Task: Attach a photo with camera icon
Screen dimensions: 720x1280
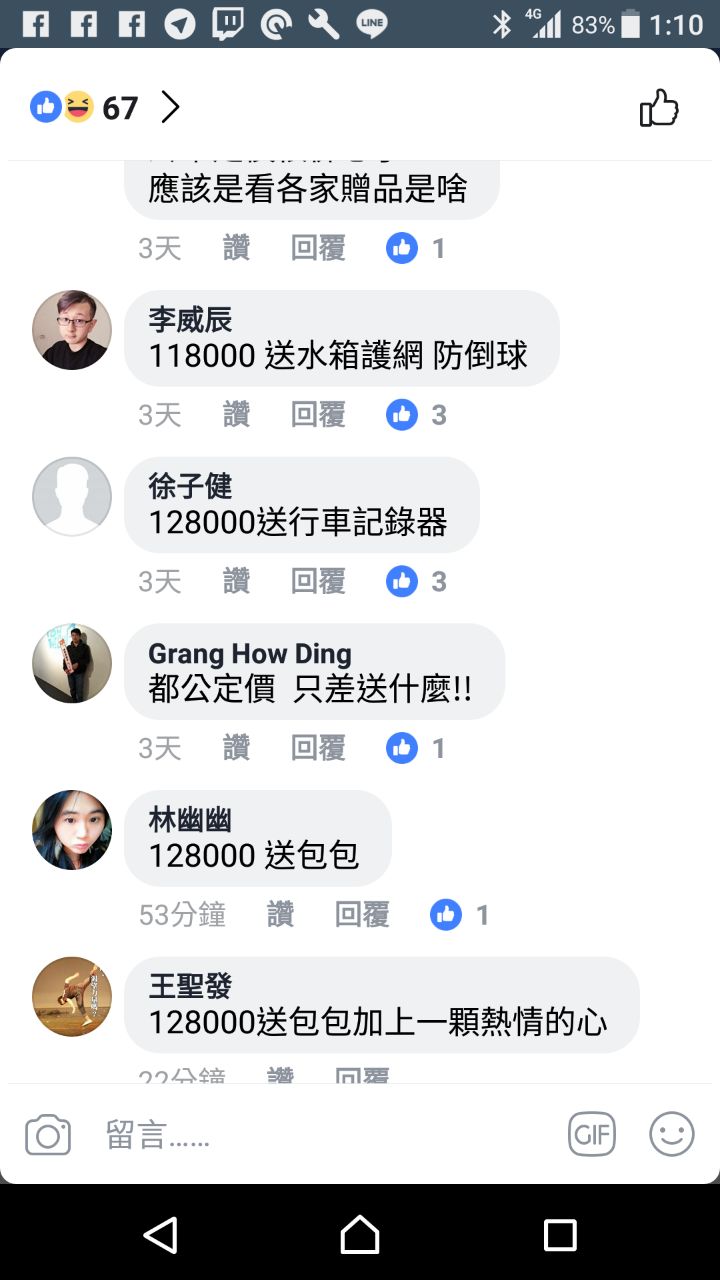Action: pos(48,1135)
